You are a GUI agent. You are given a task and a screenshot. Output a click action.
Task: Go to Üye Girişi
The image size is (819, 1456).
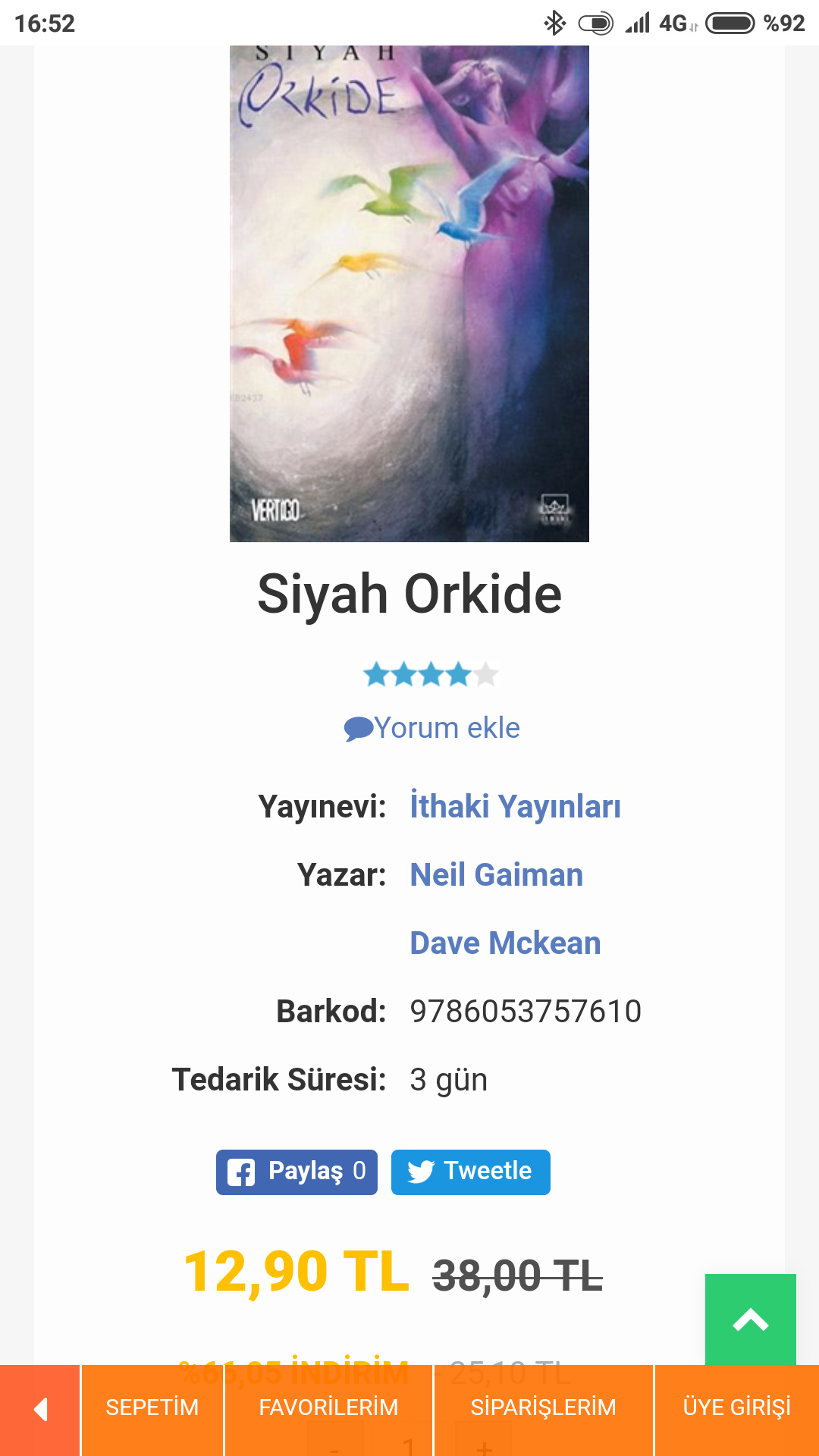point(736,1409)
